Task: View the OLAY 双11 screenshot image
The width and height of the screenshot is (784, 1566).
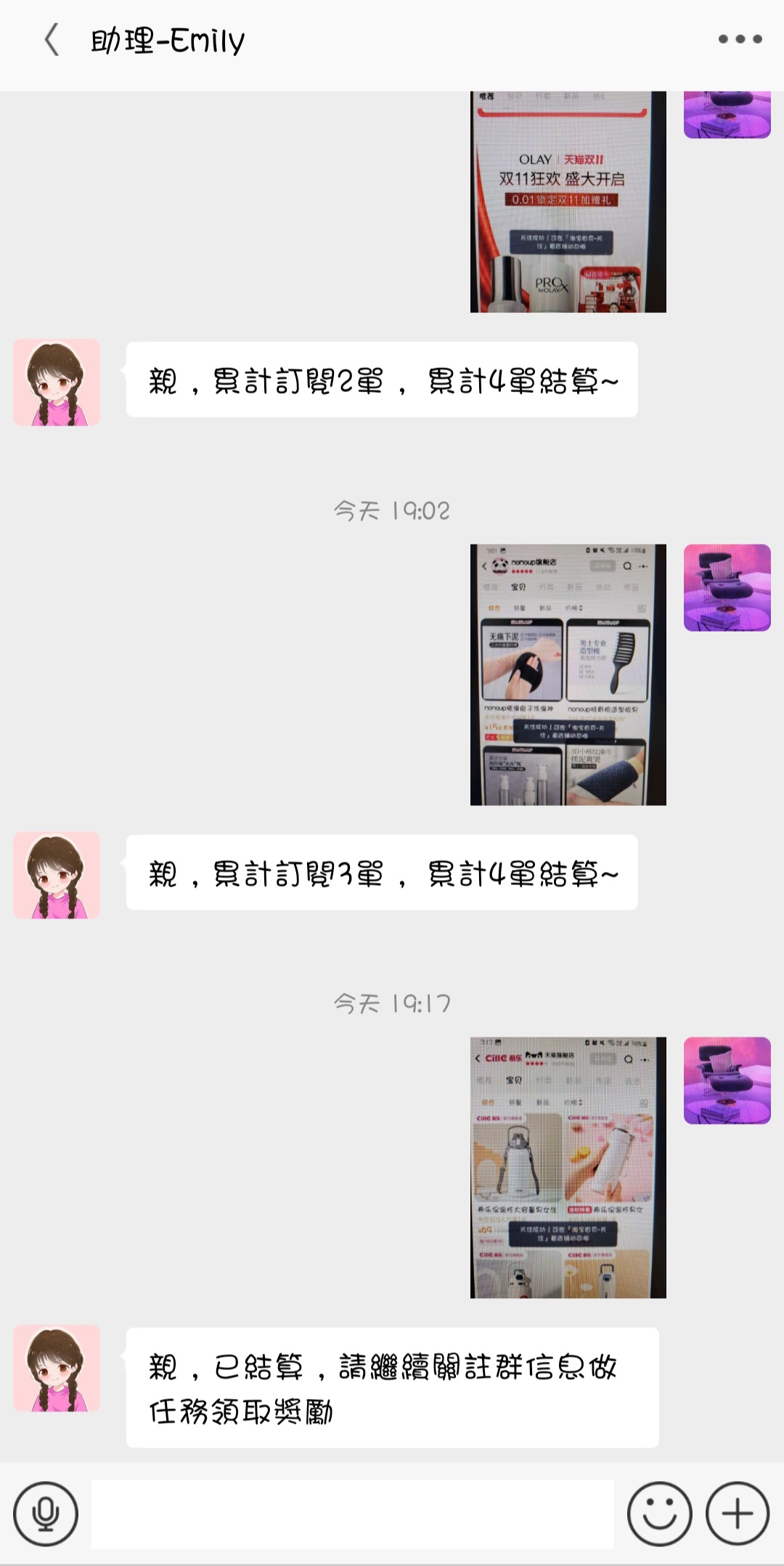Action: click(568, 203)
